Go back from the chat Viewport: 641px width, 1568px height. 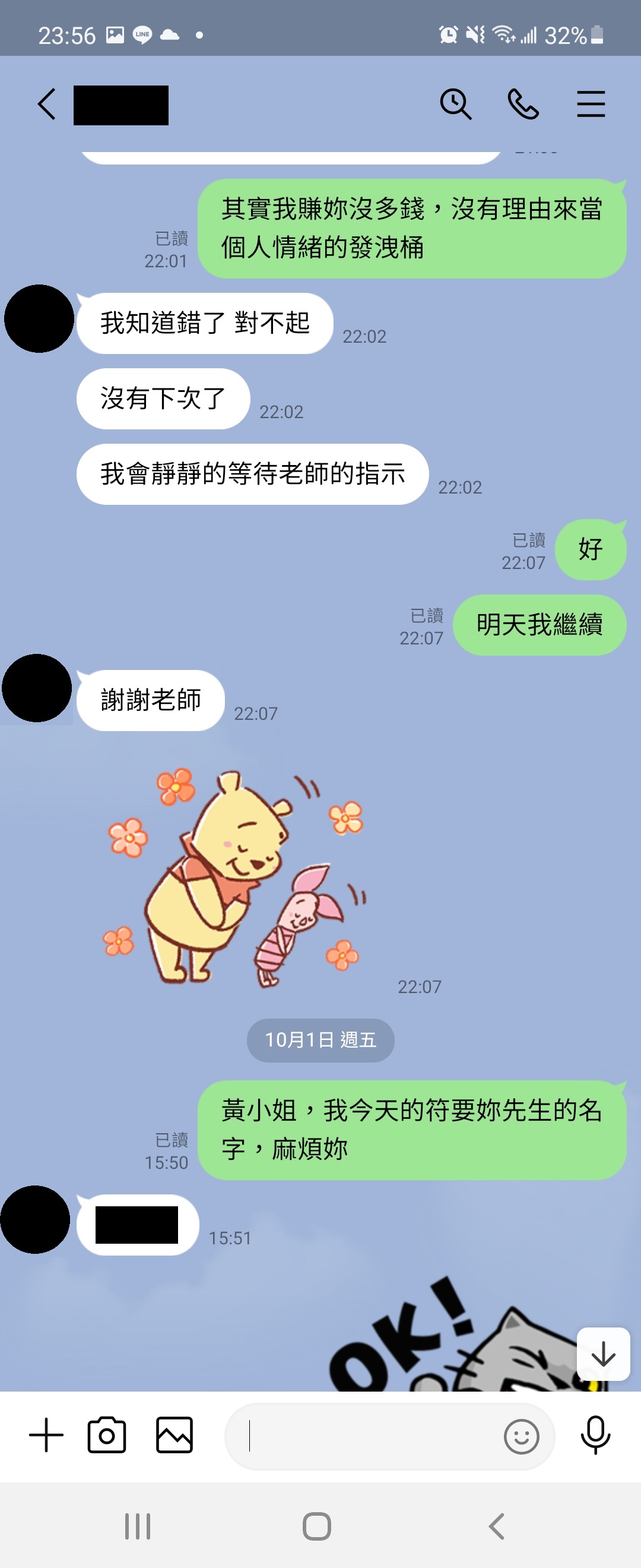tap(47, 104)
